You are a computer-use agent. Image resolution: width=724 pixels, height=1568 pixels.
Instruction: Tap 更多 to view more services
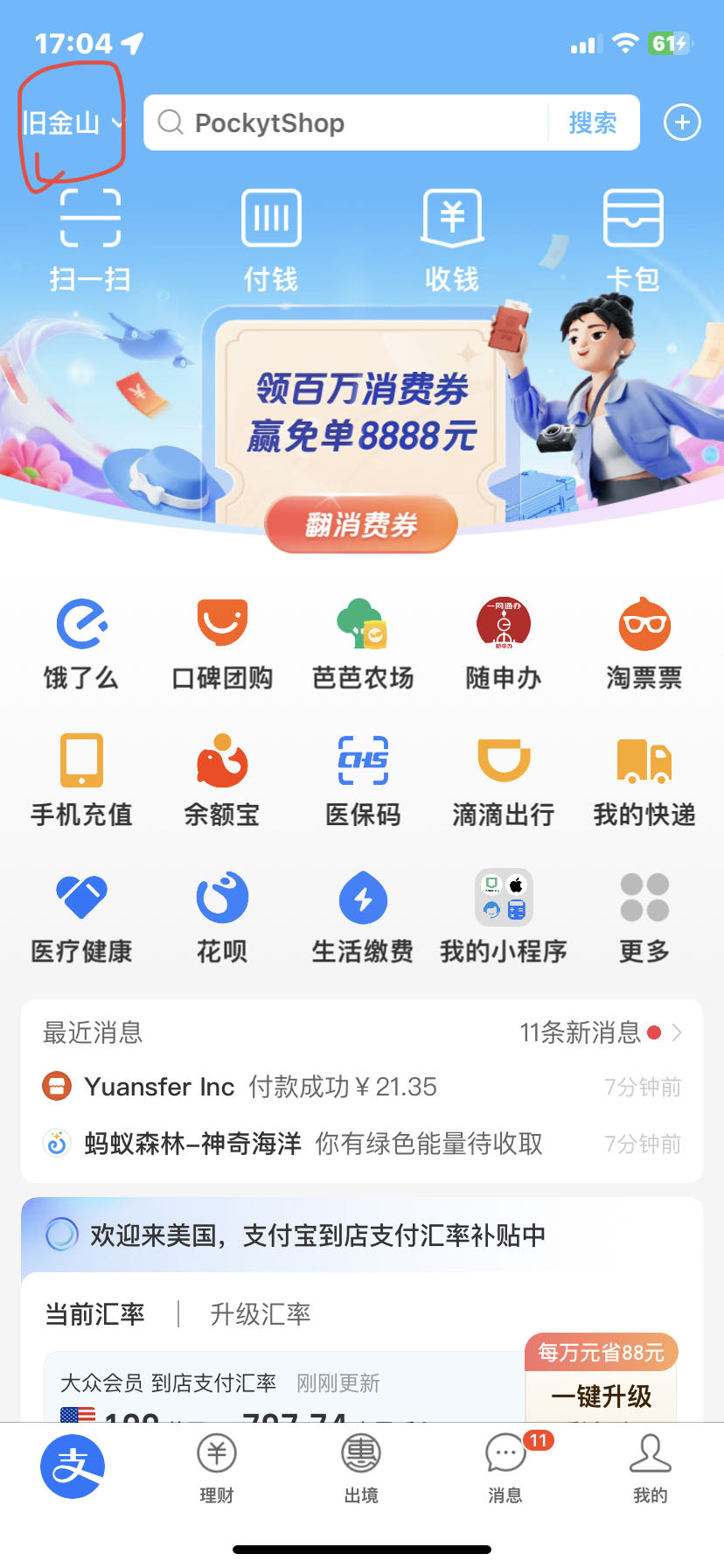644,916
